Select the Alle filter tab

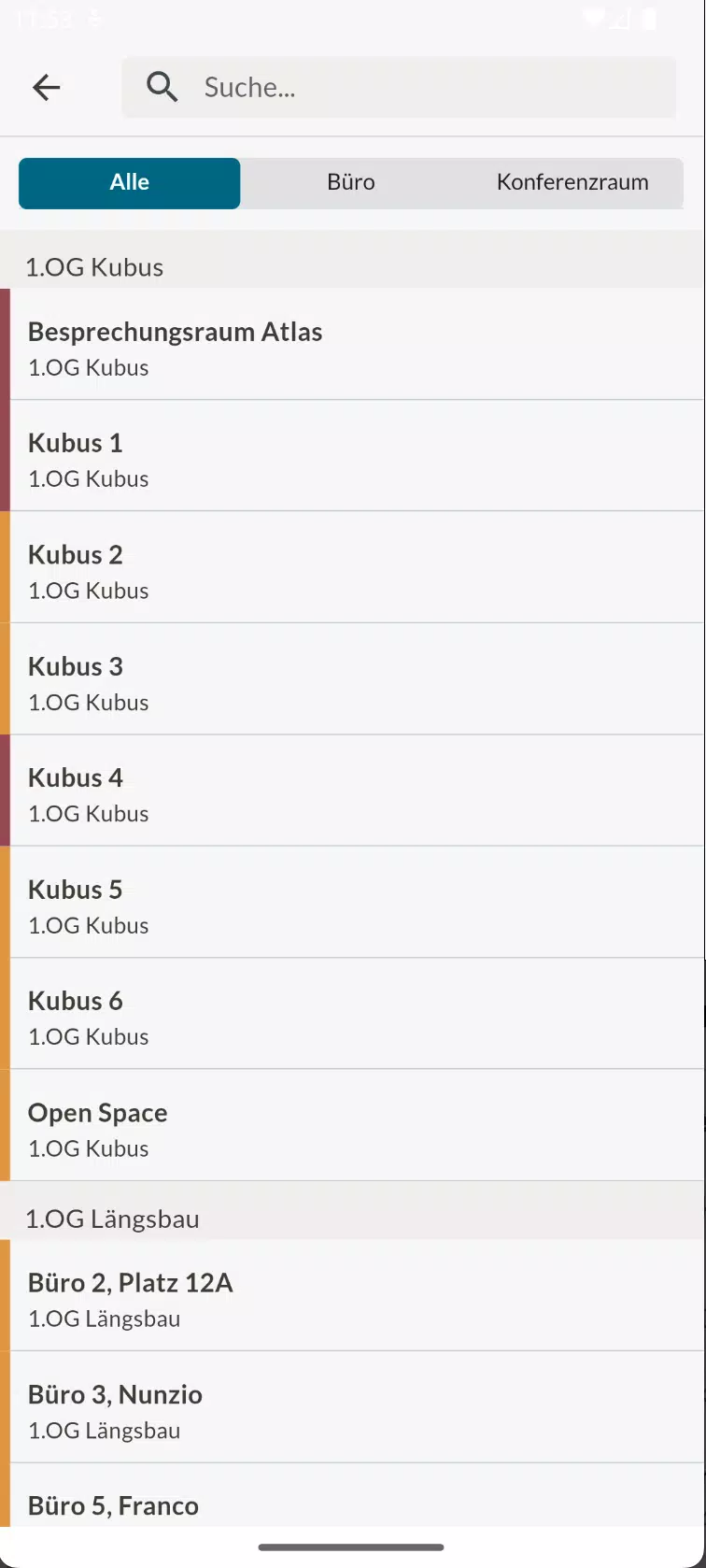point(130,182)
